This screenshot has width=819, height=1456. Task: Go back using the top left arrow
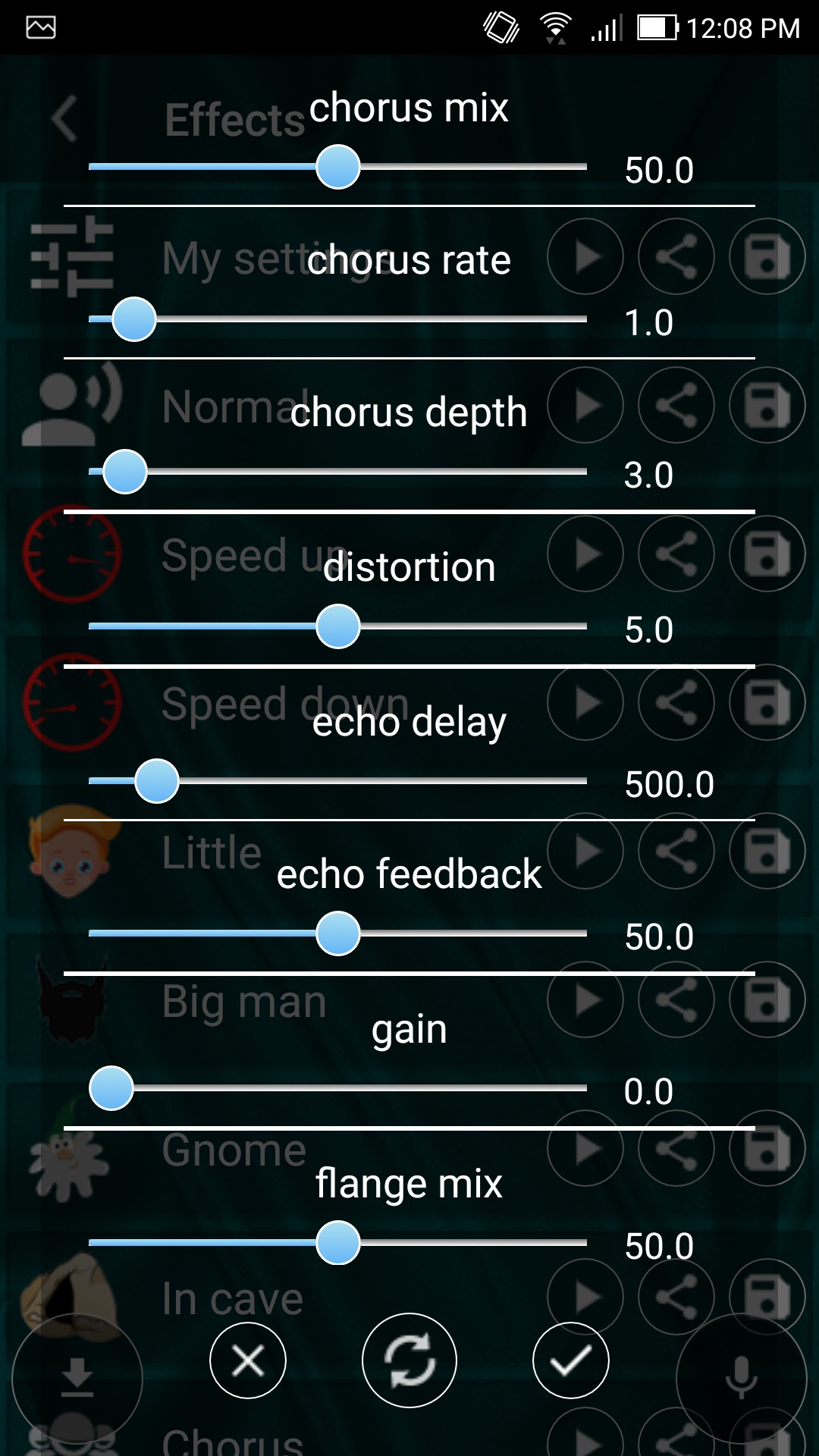64,118
